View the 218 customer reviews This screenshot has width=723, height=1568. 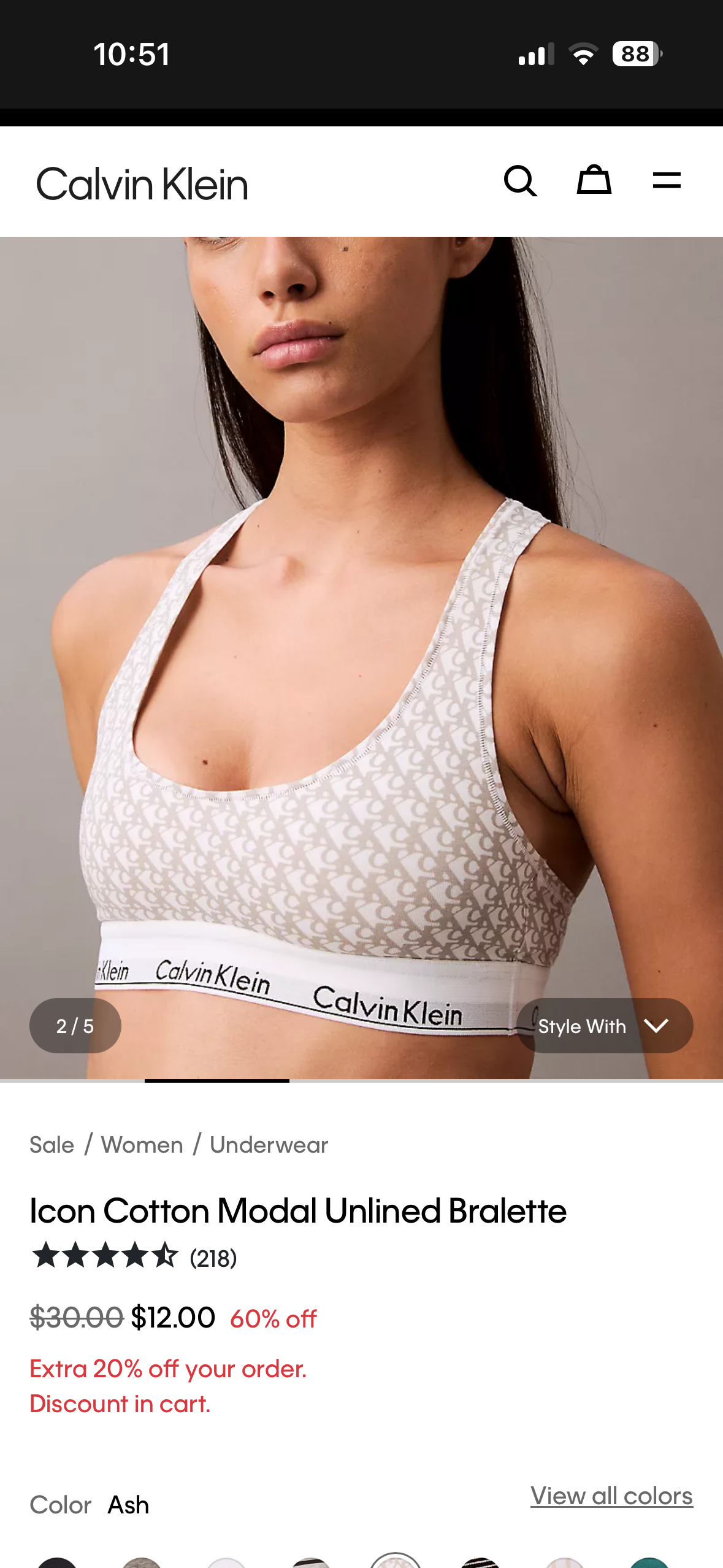coord(213,1259)
